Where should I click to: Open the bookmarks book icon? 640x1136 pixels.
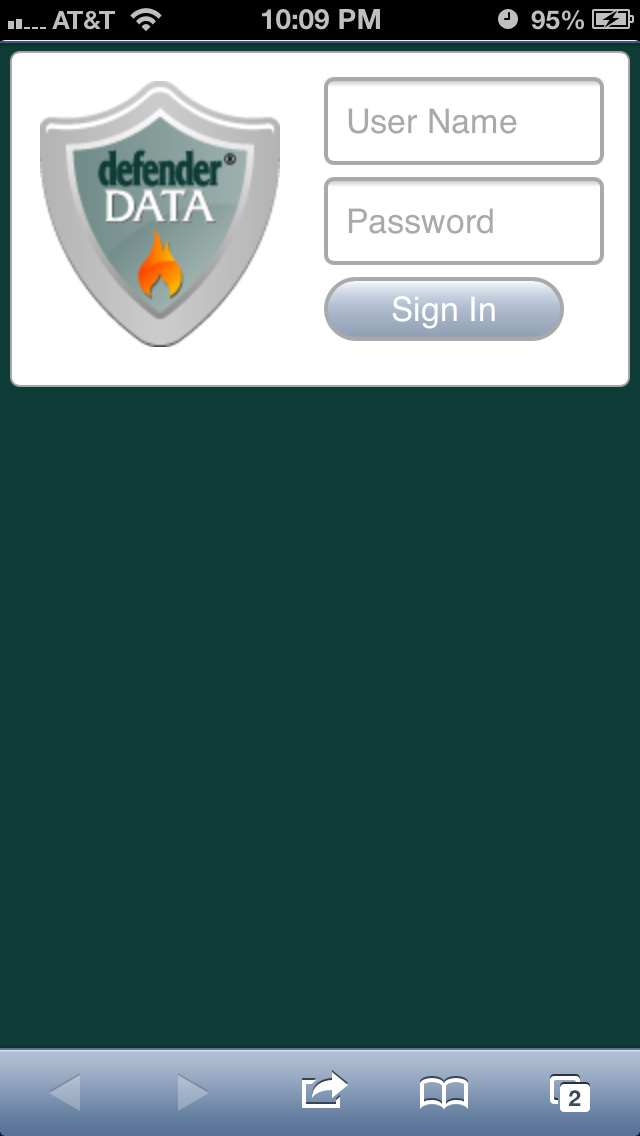point(443,1093)
